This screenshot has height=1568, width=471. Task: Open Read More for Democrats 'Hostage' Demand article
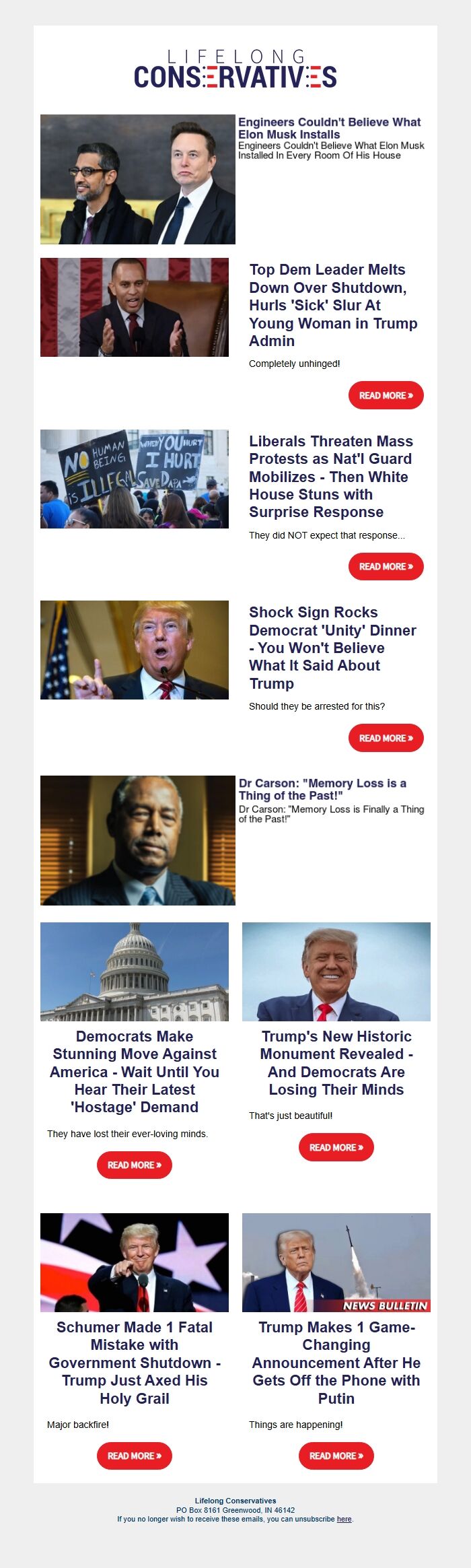135,1165
